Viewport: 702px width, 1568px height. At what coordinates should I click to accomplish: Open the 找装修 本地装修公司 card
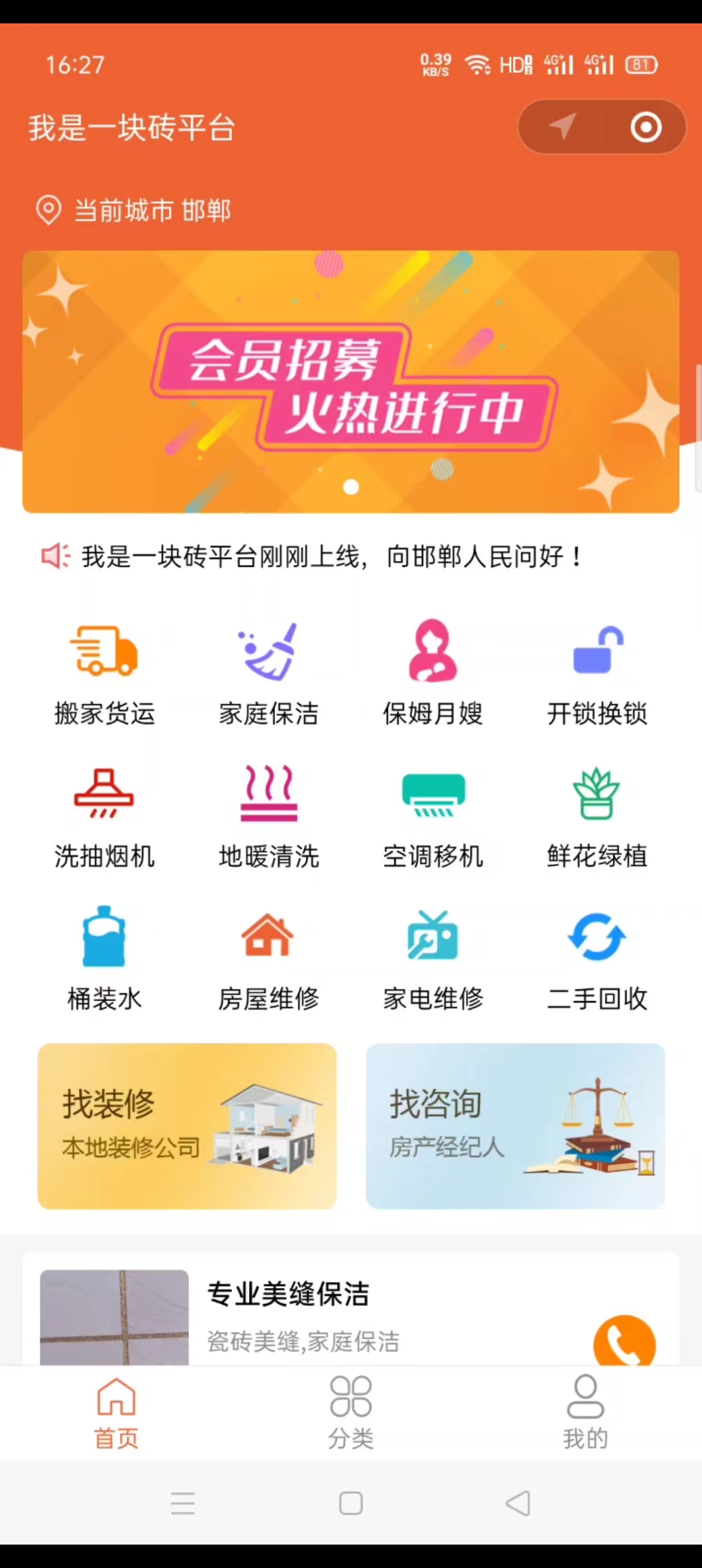tap(187, 1126)
